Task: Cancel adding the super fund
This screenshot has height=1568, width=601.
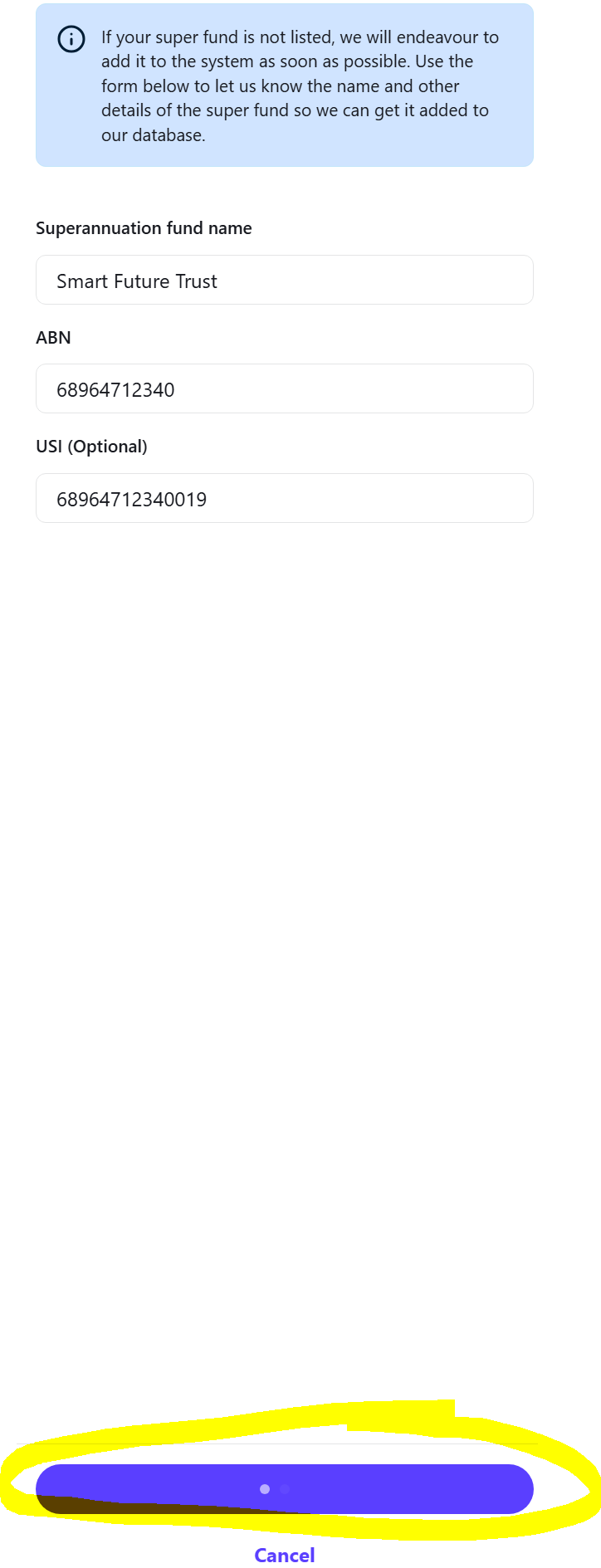Action: coord(284,1555)
